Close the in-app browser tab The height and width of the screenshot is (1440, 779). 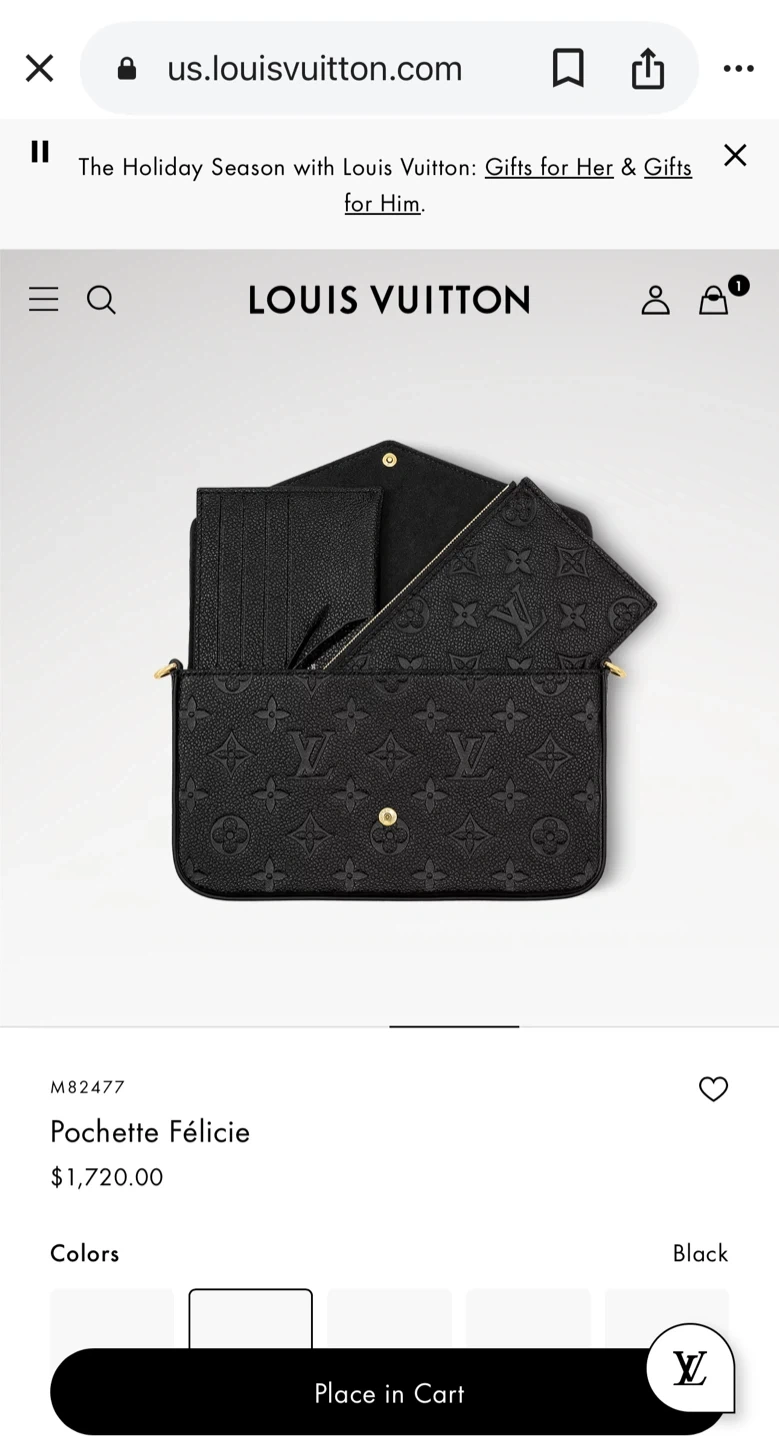click(x=39, y=68)
